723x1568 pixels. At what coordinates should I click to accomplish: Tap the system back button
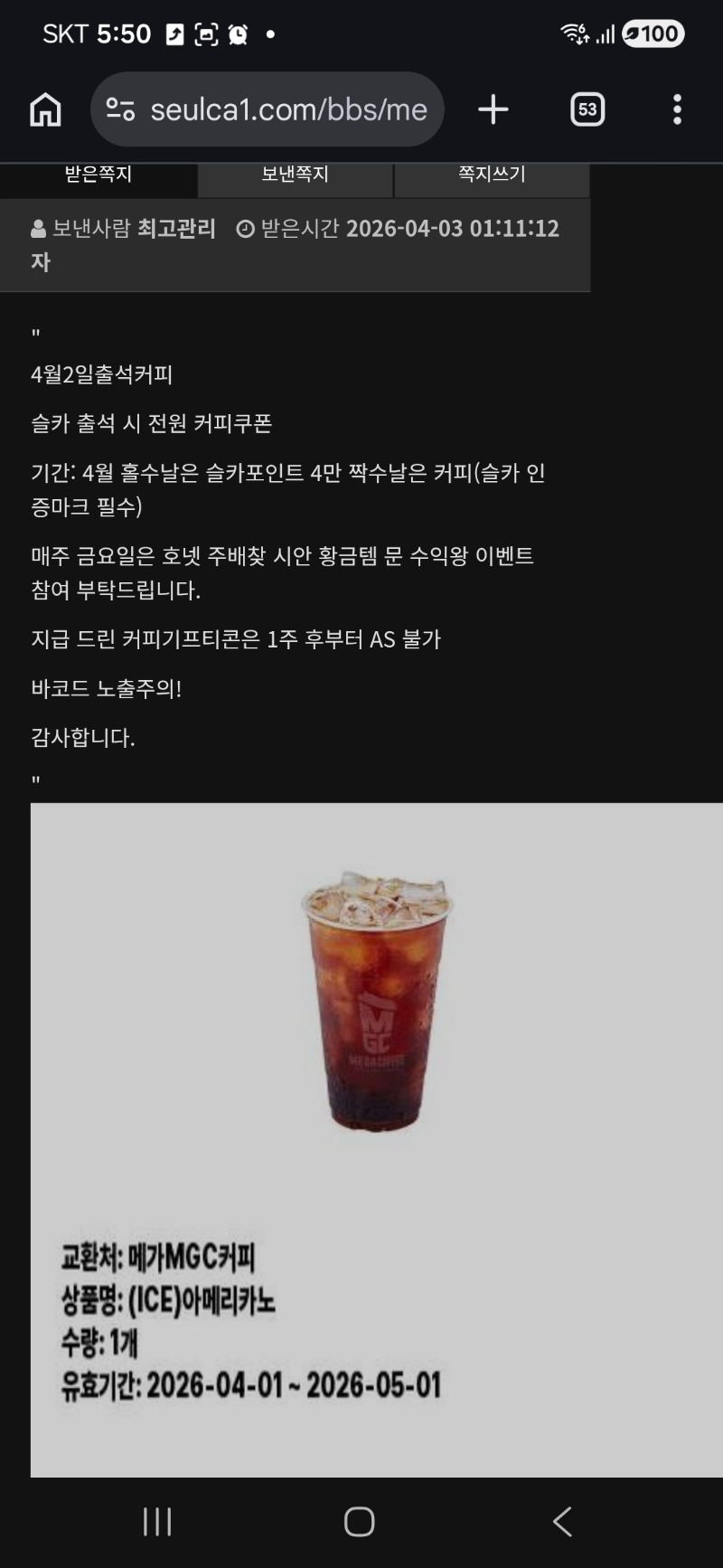562,1522
